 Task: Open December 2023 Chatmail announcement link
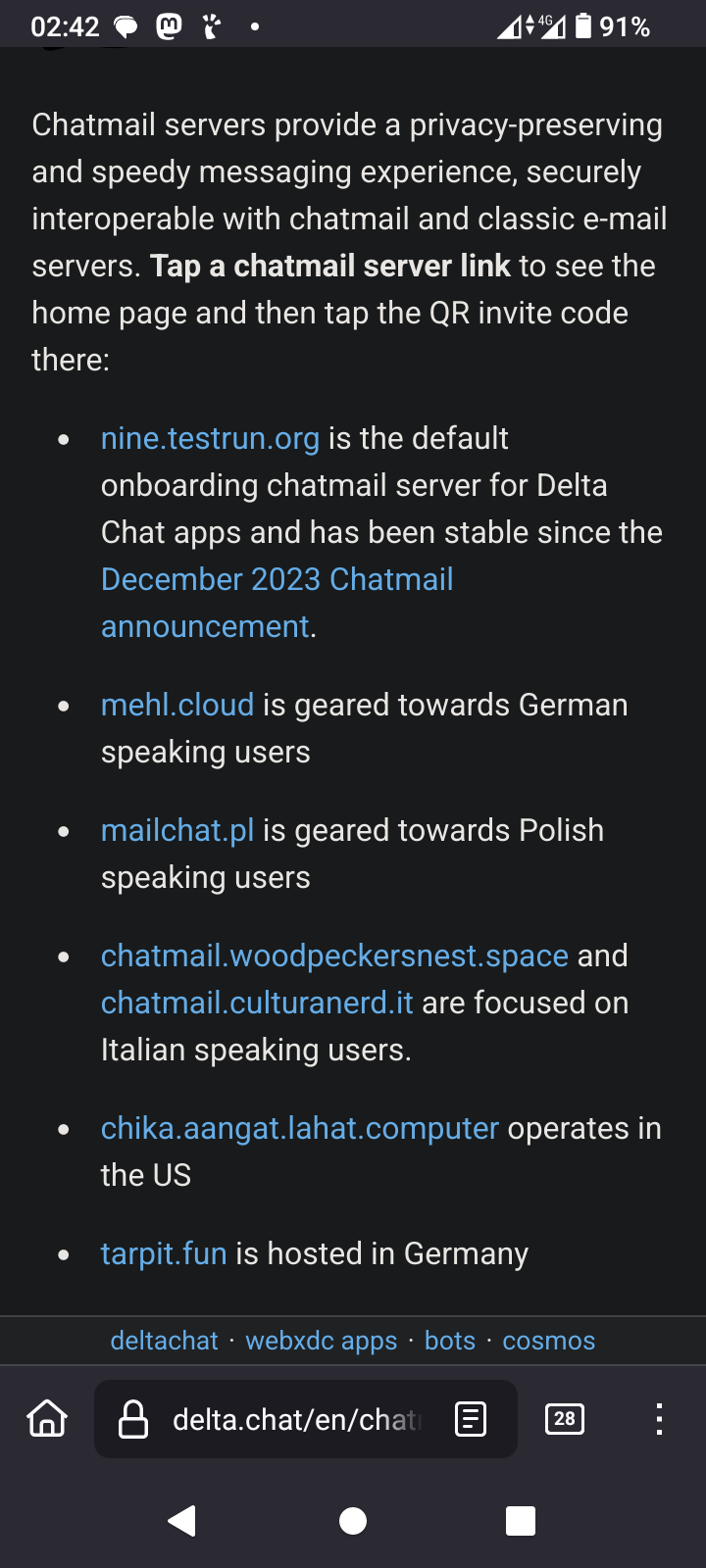click(277, 603)
